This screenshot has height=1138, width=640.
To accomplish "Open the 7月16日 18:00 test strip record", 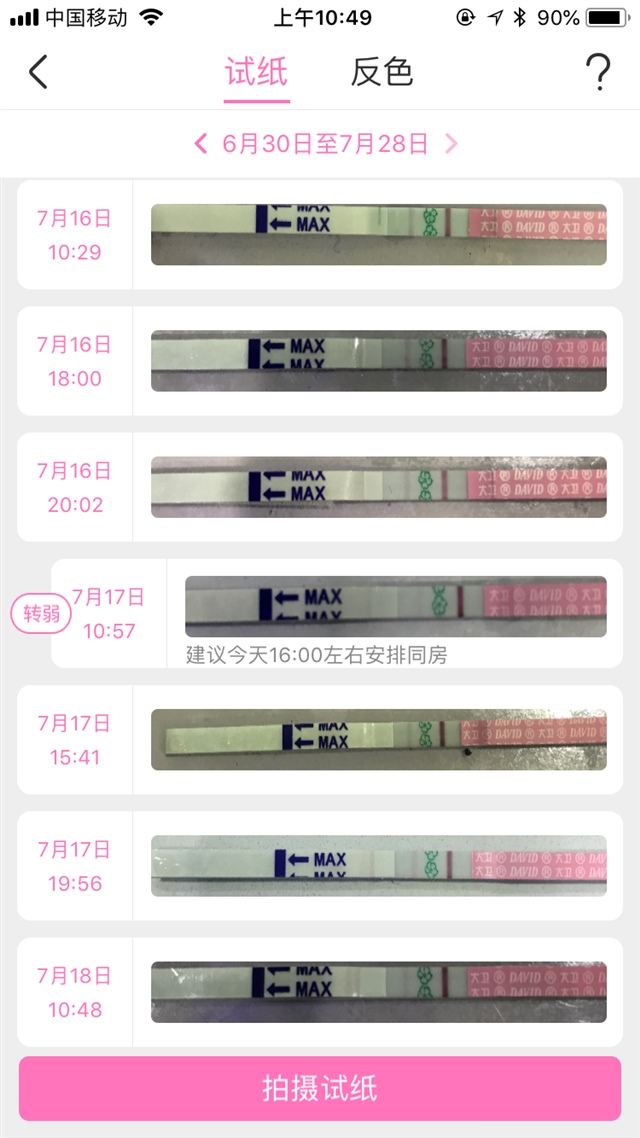I will pos(378,361).
